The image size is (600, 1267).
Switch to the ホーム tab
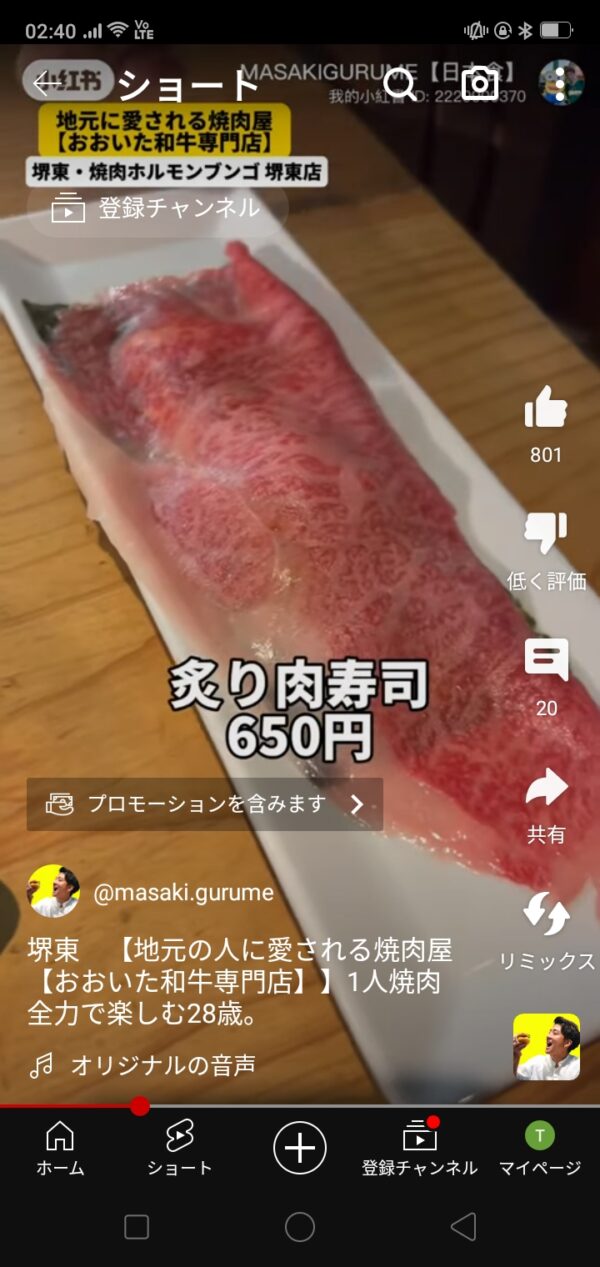point(60,1147)
